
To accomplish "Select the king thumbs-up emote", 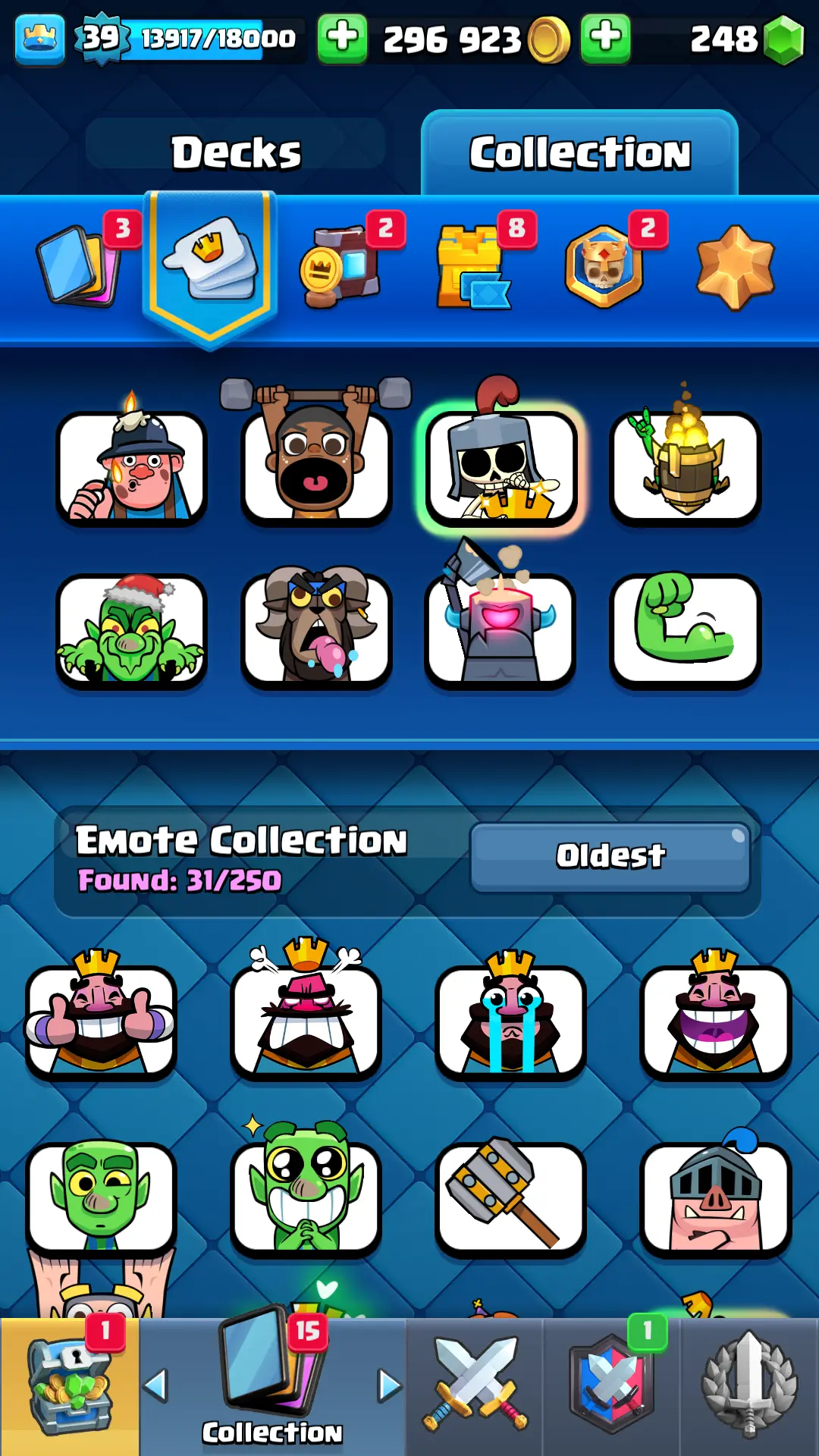I will 102,1021.
